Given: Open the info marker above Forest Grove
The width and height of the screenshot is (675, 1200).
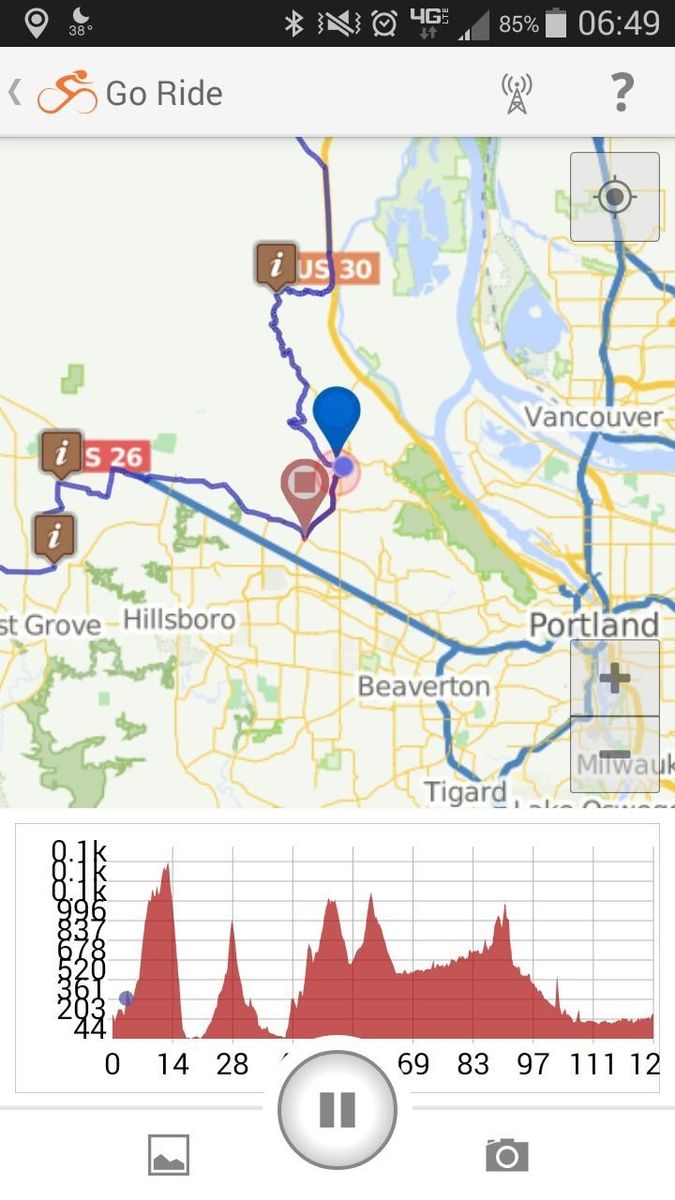Looking at the screenshot, I should [54, 535].
